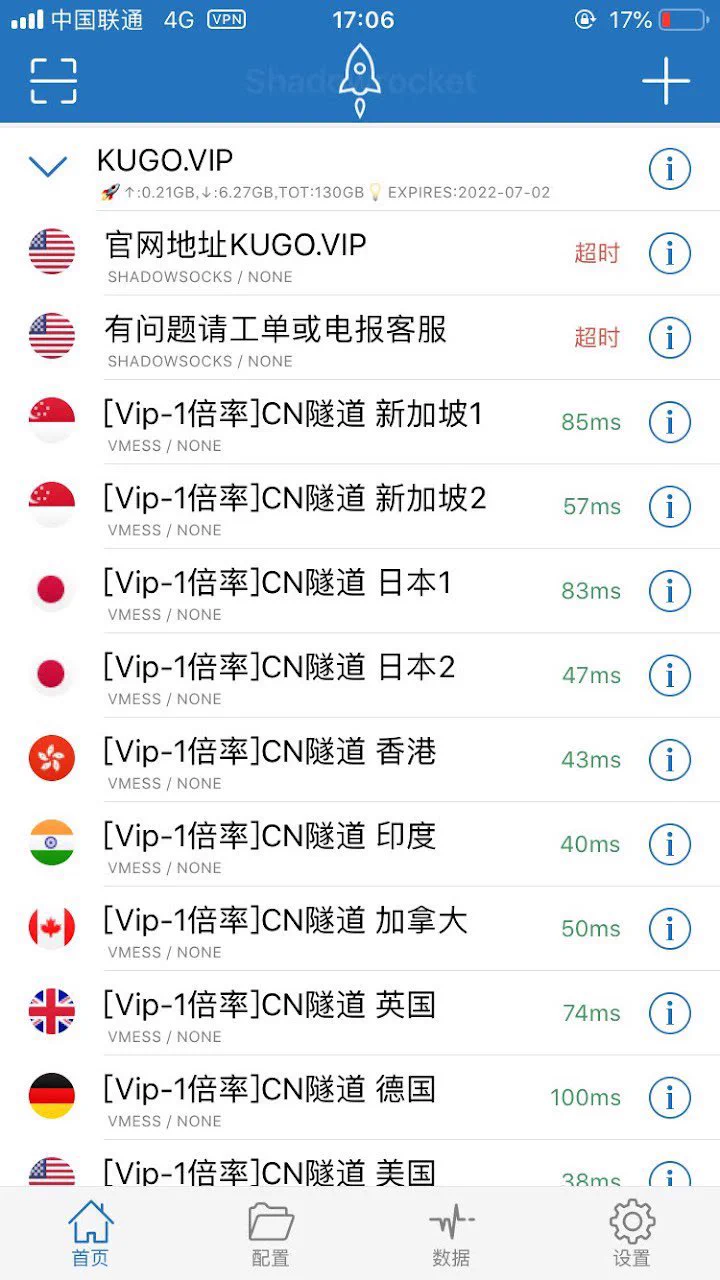Screen dimensions: 720x1280
Task: Select the 香港 server node
Action: point(360,760)
